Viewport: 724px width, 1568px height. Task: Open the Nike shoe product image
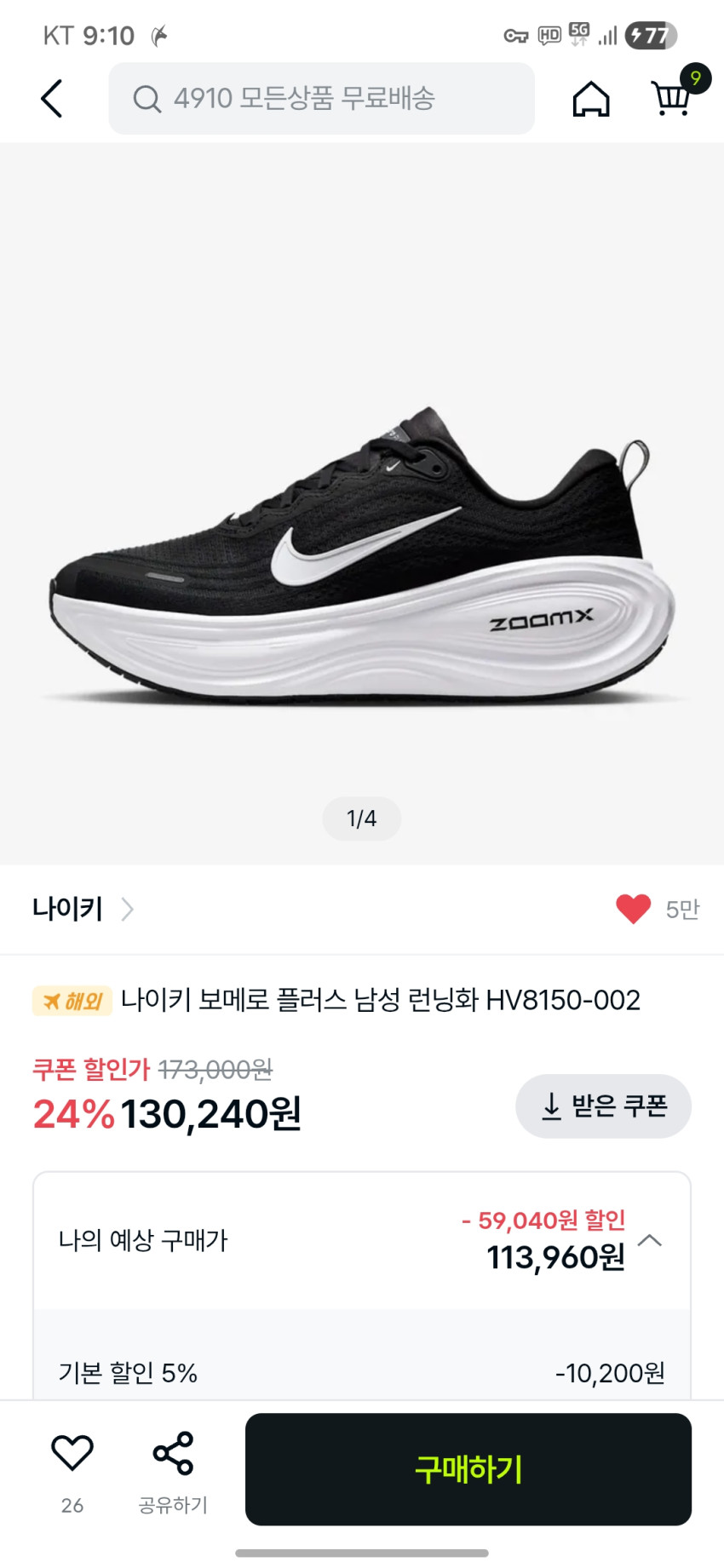pos(362,554)
